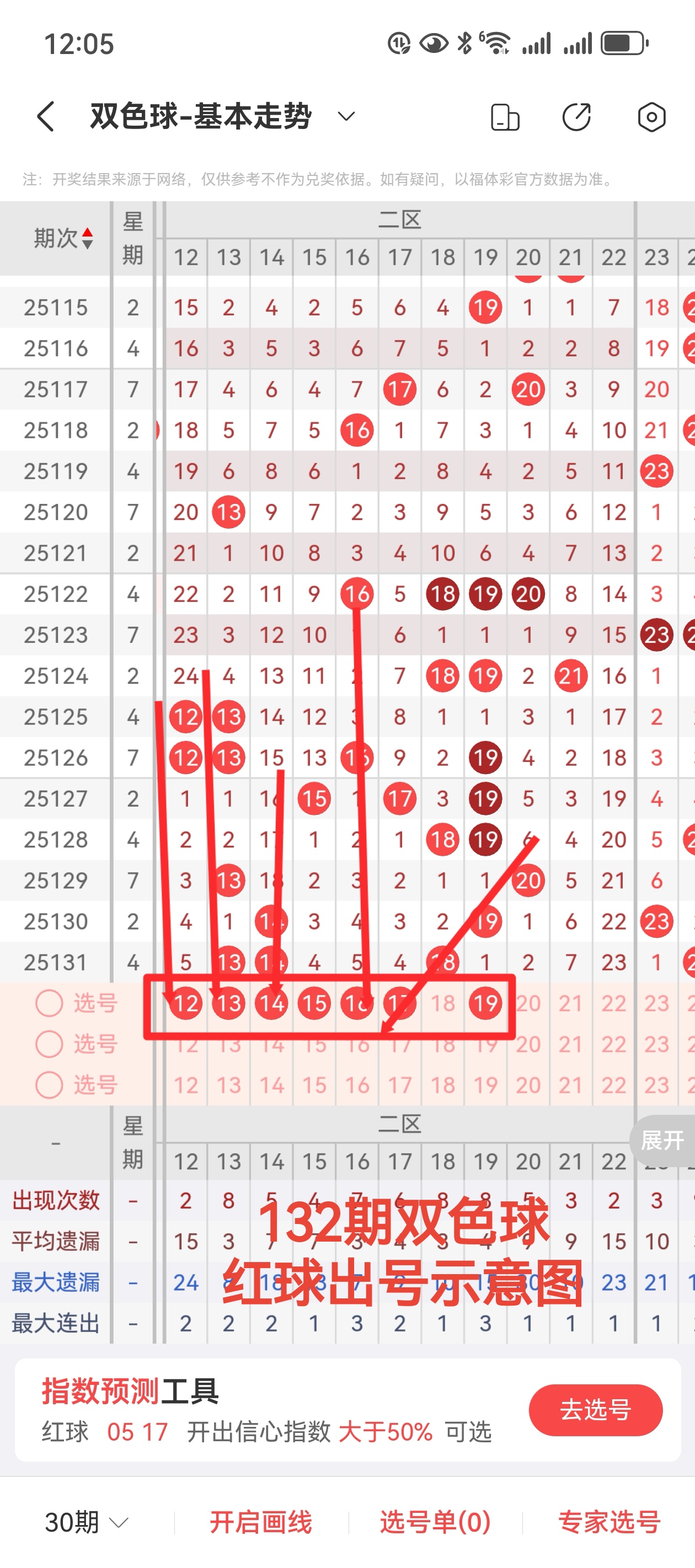Enable 开启画线 line drawing
The height and width of the screenshot is (1568, 695).
[x=261, y=1522]
